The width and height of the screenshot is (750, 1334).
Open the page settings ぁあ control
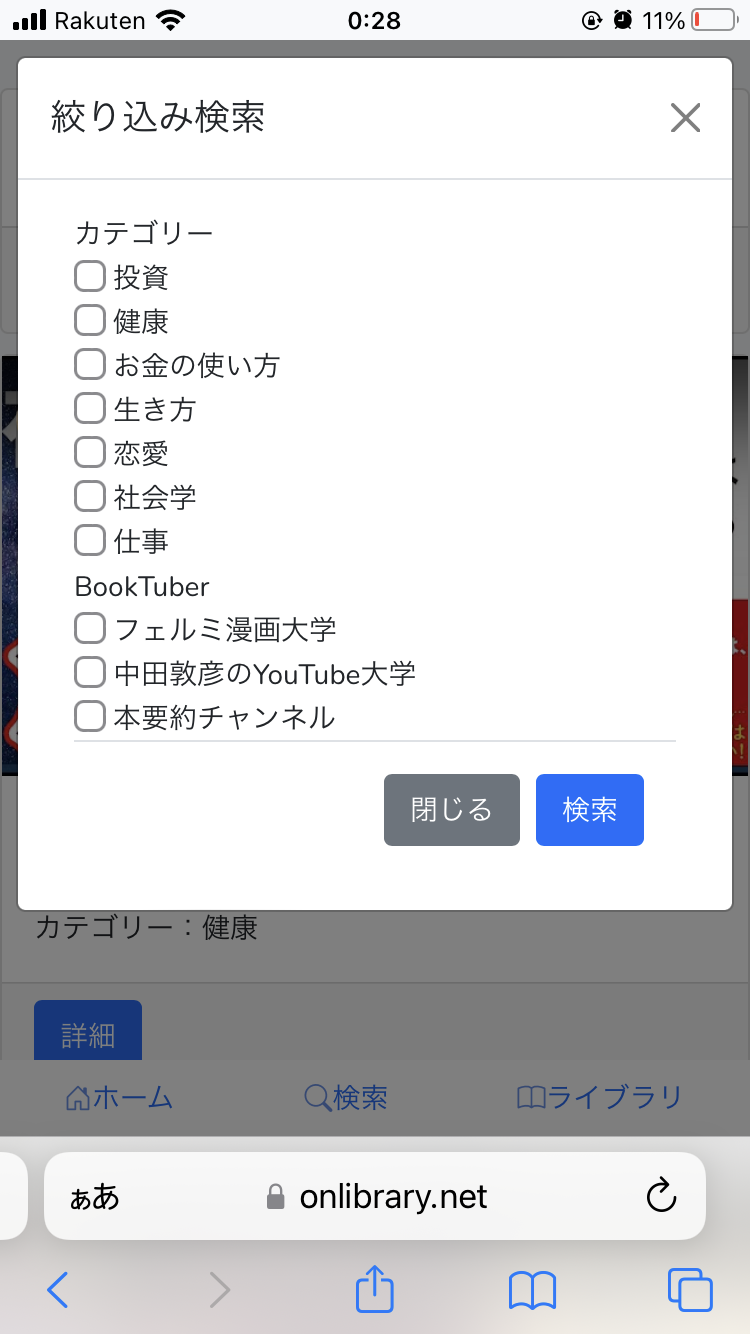[93, 1195]
